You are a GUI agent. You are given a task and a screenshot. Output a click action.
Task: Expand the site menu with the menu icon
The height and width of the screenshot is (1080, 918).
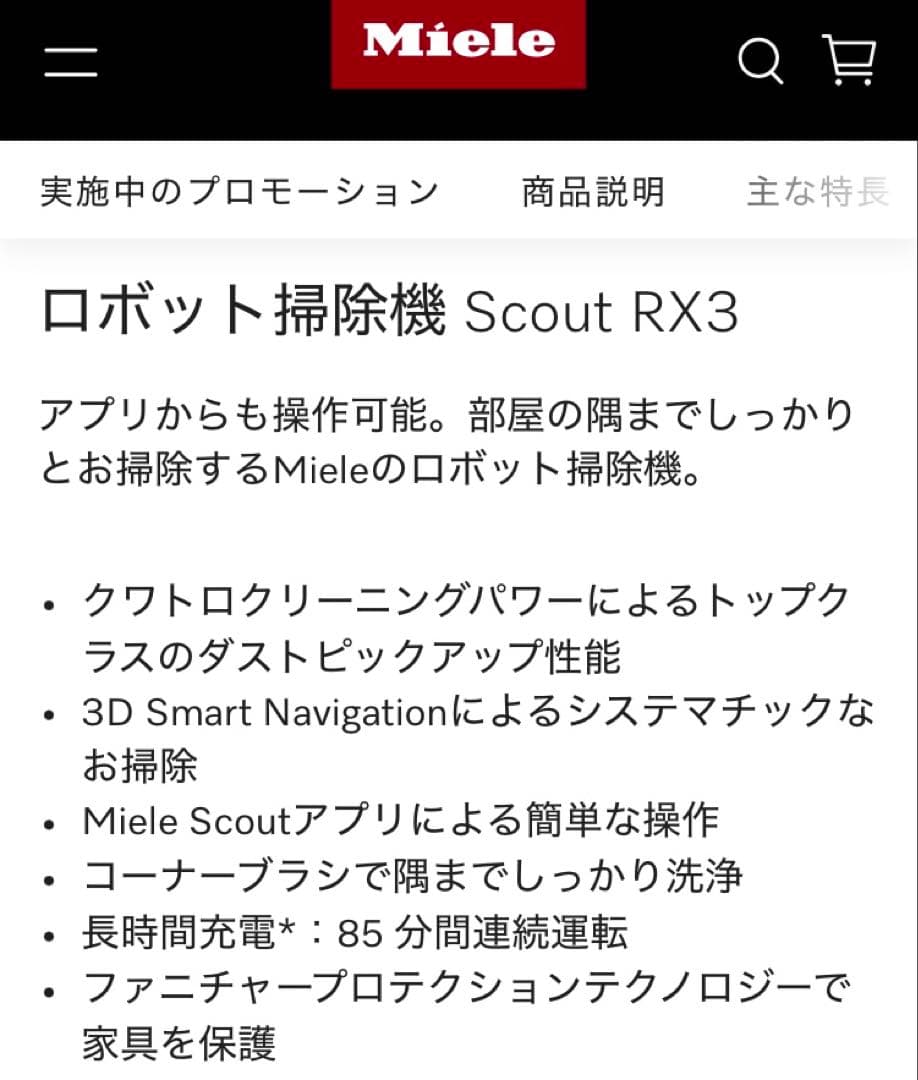[70, 60]
